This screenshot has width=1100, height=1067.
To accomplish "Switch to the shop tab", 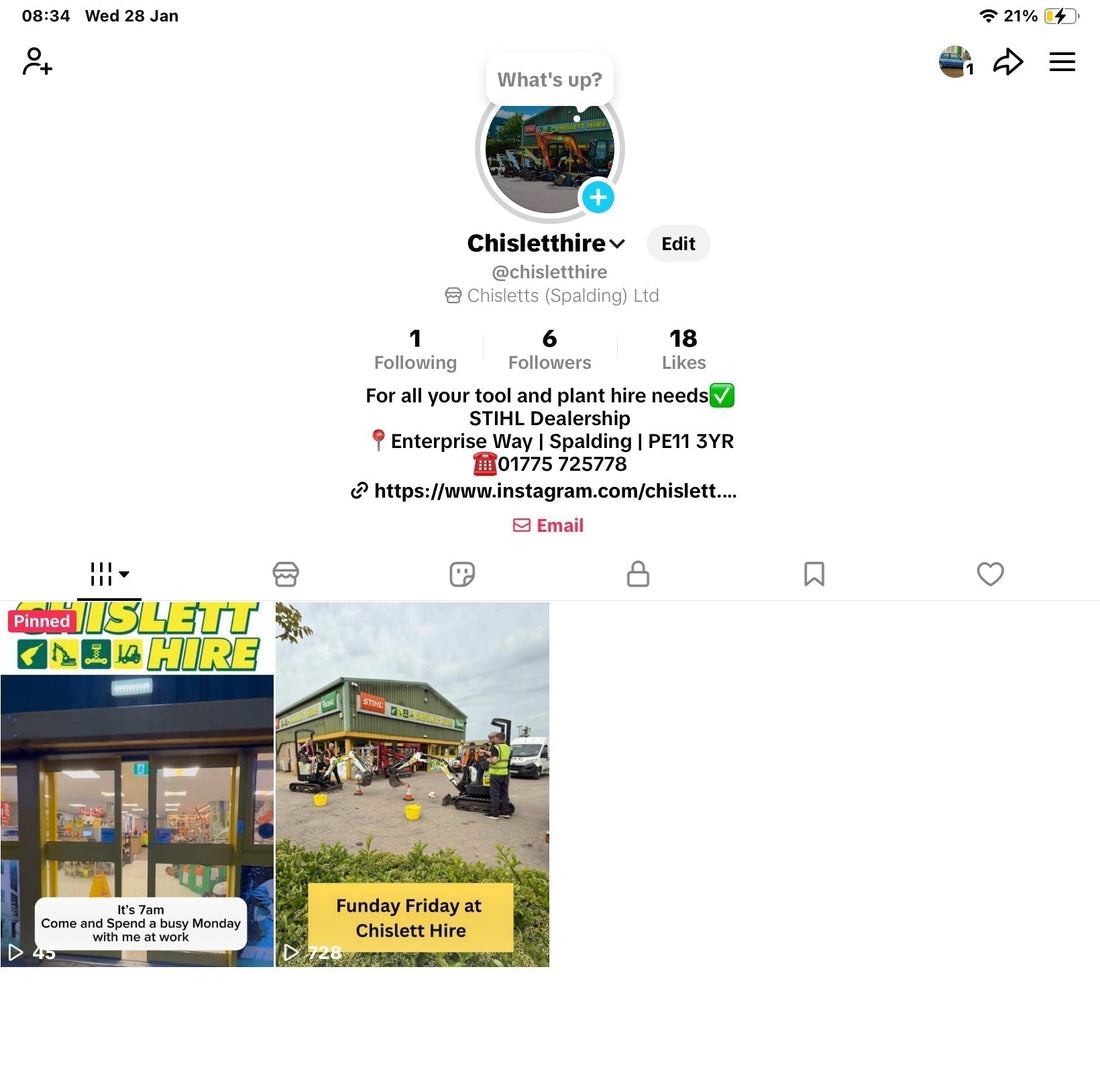I will (x=286, y=574).
